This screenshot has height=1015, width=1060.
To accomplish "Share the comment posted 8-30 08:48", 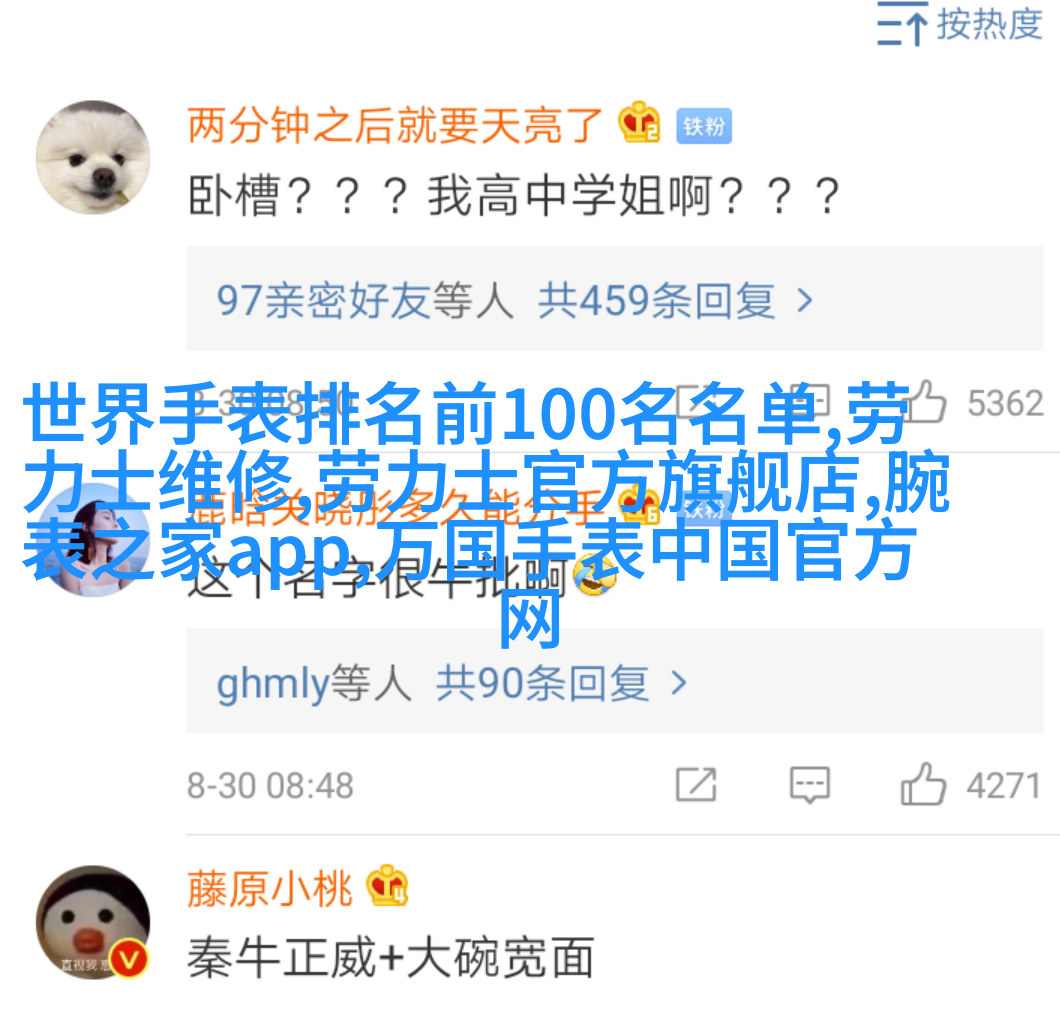I will click(x=696, y=785).
